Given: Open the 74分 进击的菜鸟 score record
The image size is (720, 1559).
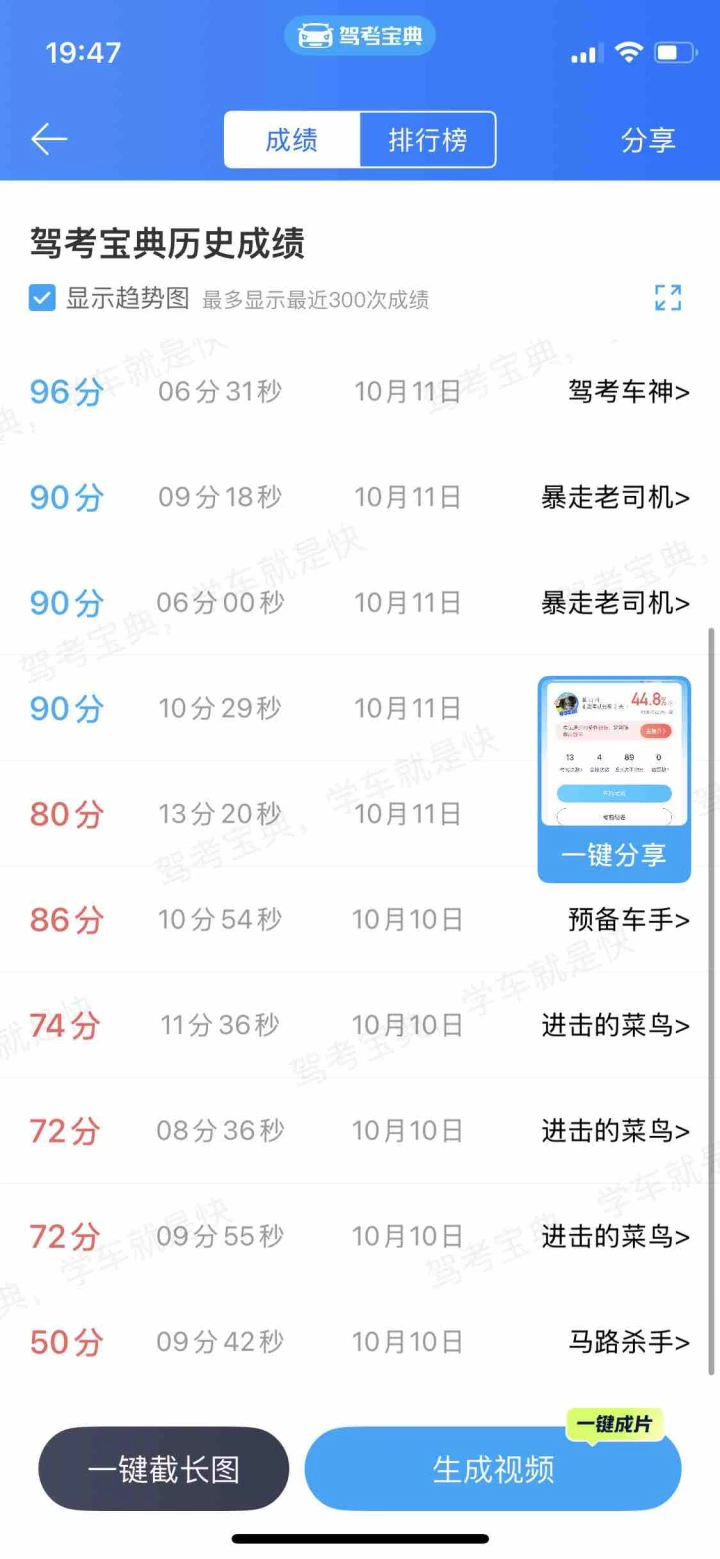Looking at the screenshot, I should tap(615, 1026).
